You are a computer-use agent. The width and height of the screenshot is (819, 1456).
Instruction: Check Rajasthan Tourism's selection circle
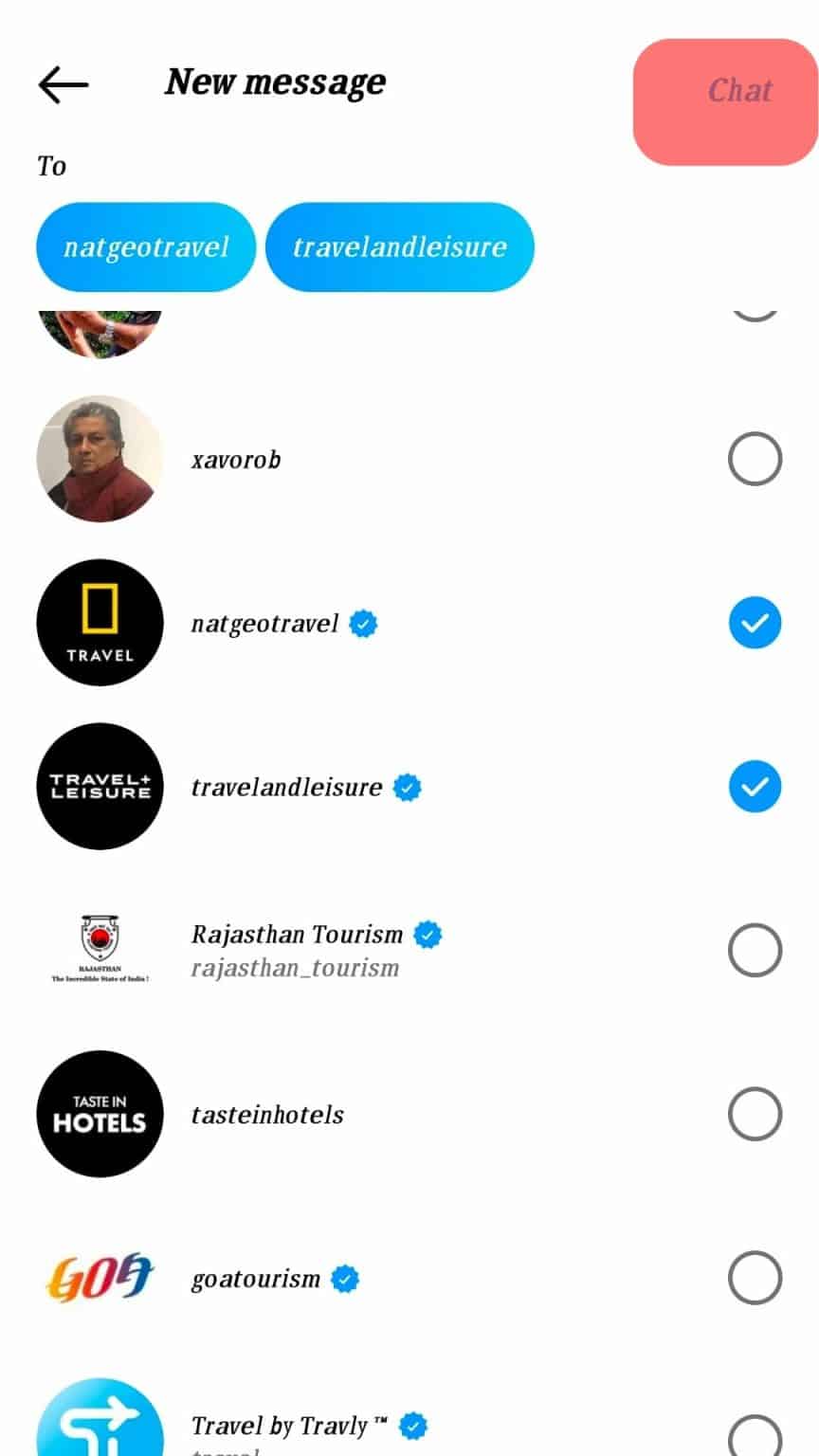pos(755,950)
